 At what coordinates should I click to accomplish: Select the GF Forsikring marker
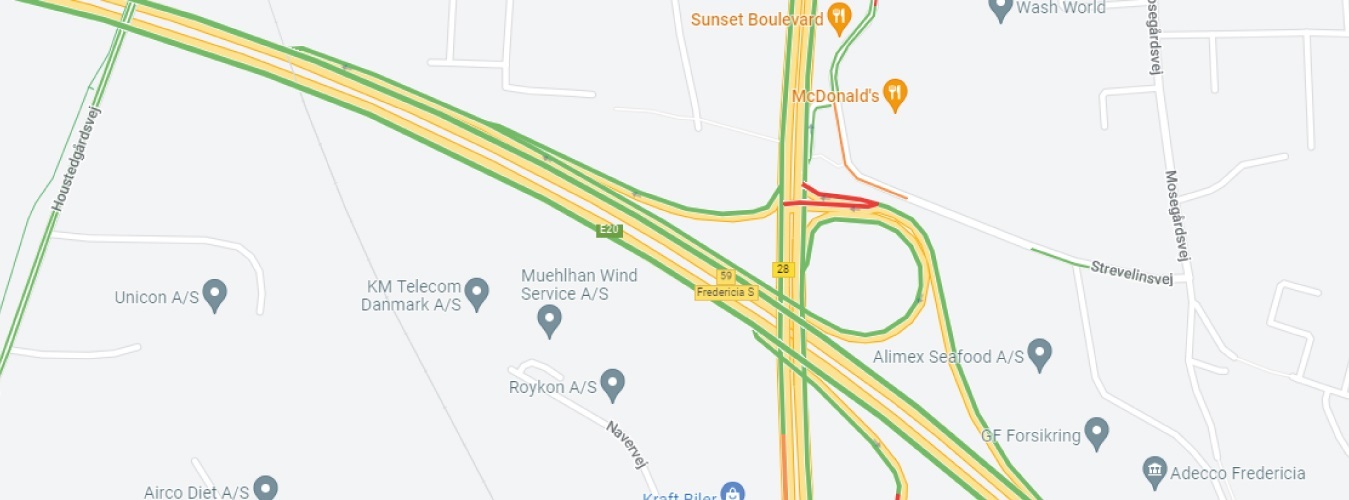tap(1097, 433)
